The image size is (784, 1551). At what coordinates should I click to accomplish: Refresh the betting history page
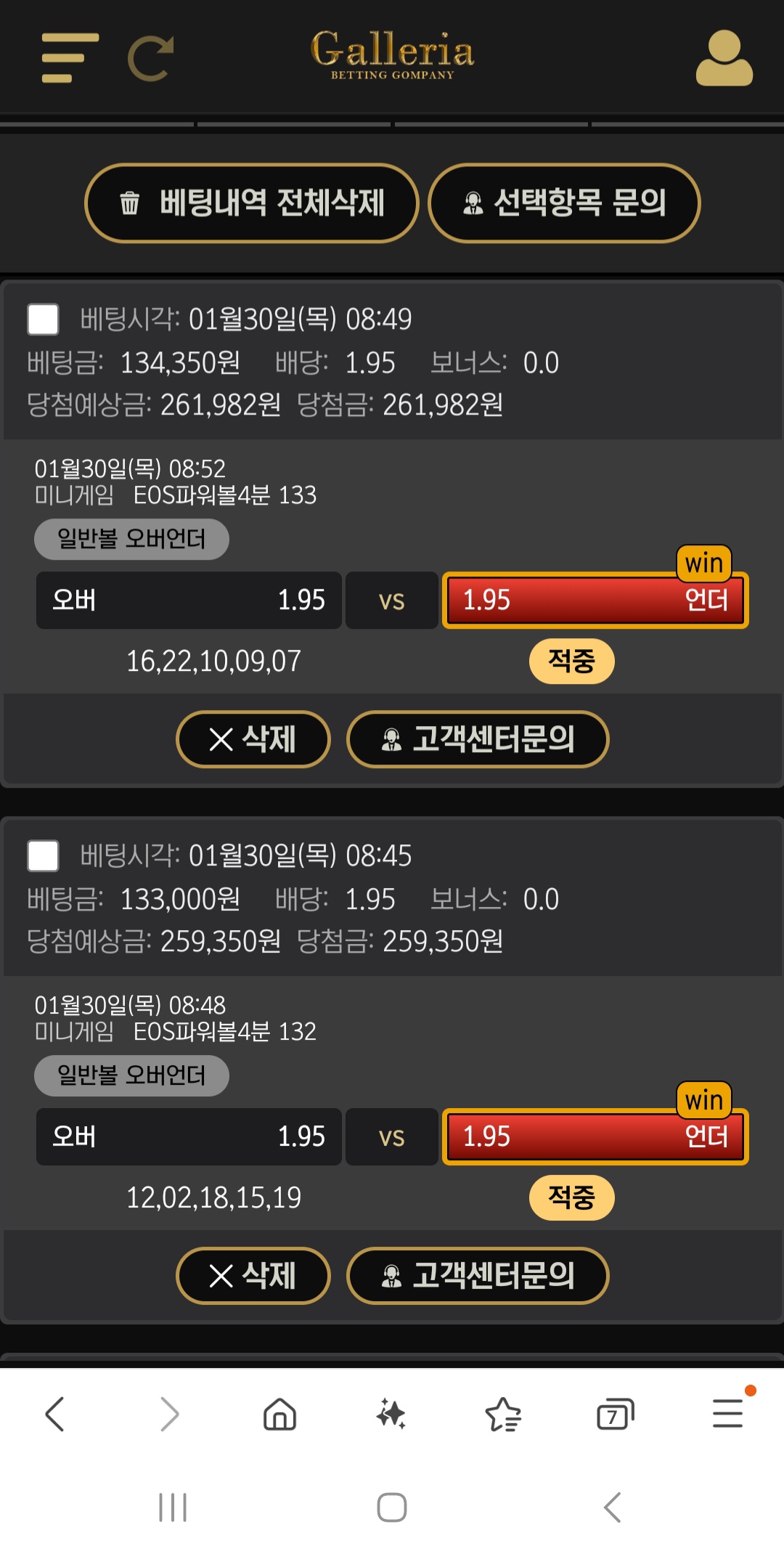151,58
